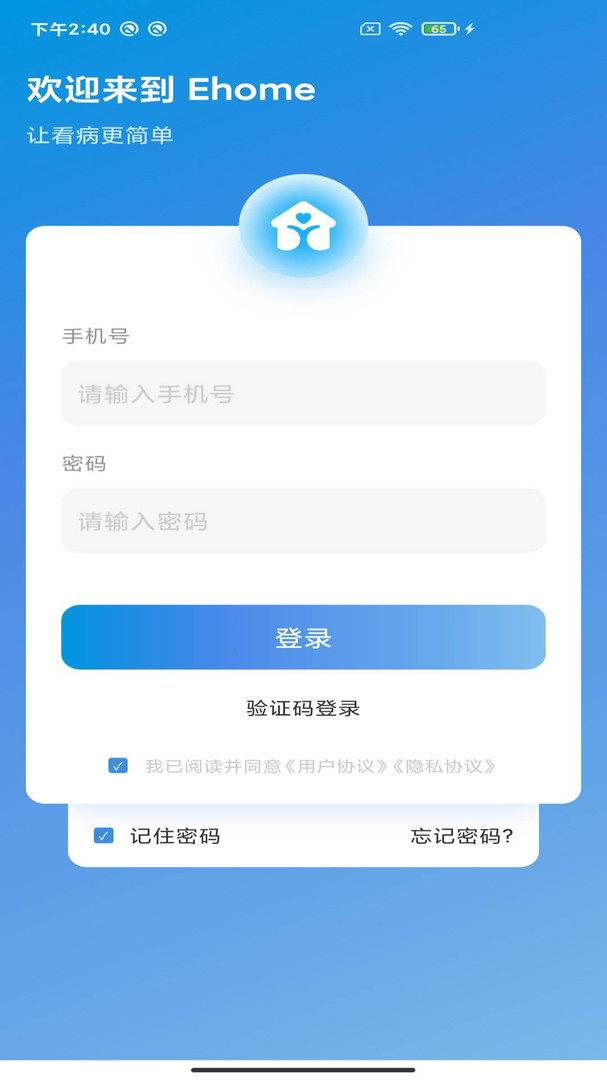Switch to 验证码登录 verification code login
Image resolution: width=607 pixels, height=1080 pixels.
tap(303, 708)
